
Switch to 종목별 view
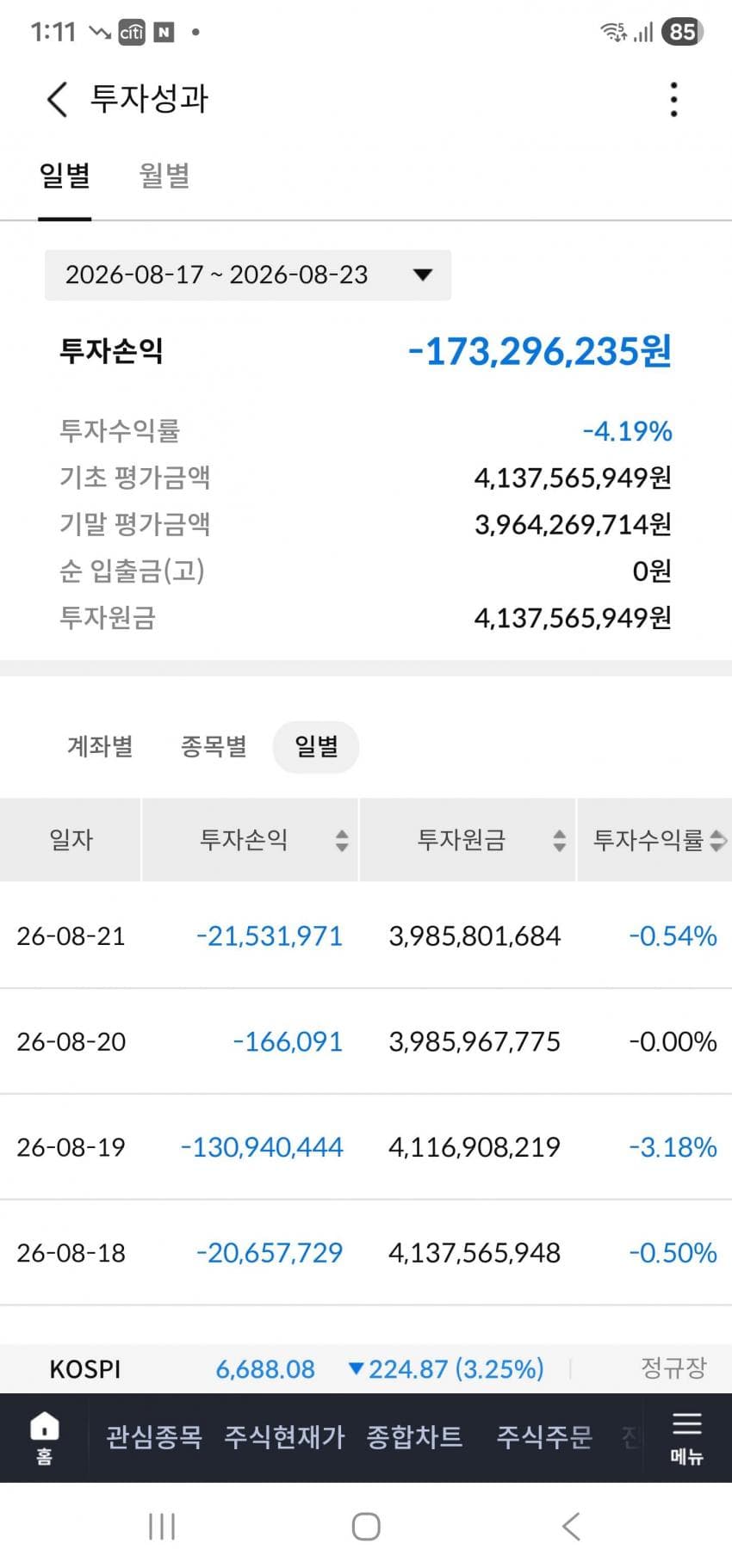(214, 746)
